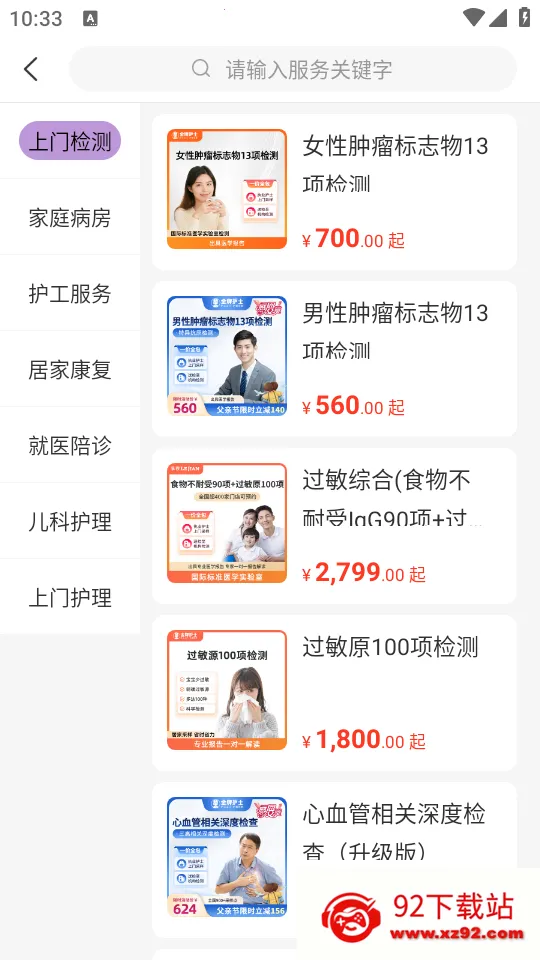The image size is (540, 960).
Task: Open 男性肿瘤标志物13项检测 service card
Action: 334,359
